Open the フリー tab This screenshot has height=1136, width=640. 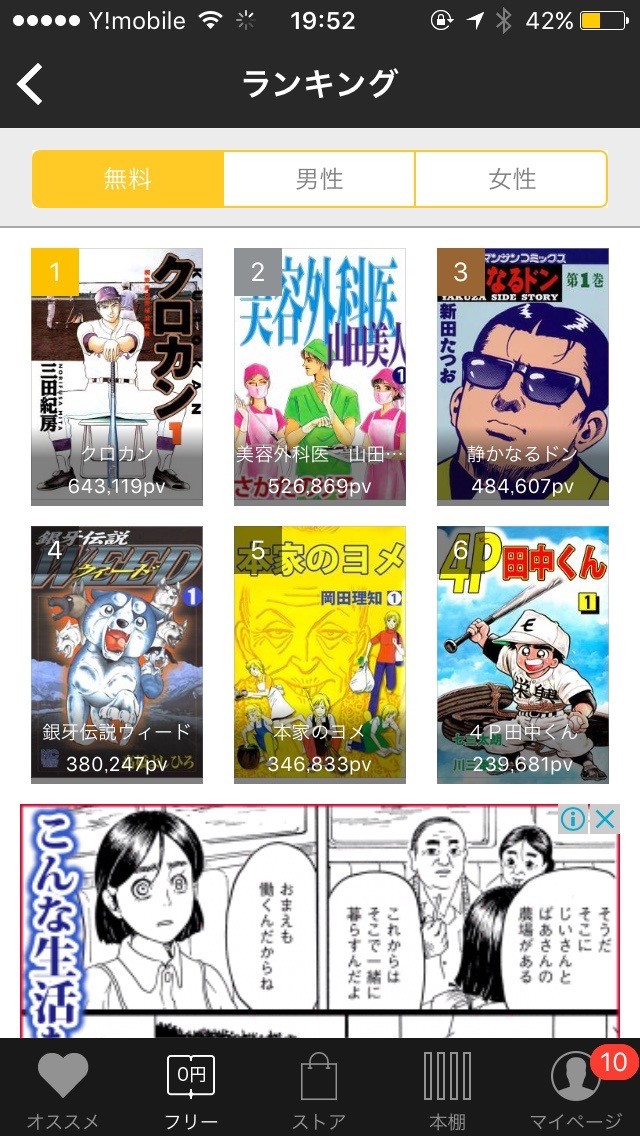pyautogui.click(x=191, y=1088)
